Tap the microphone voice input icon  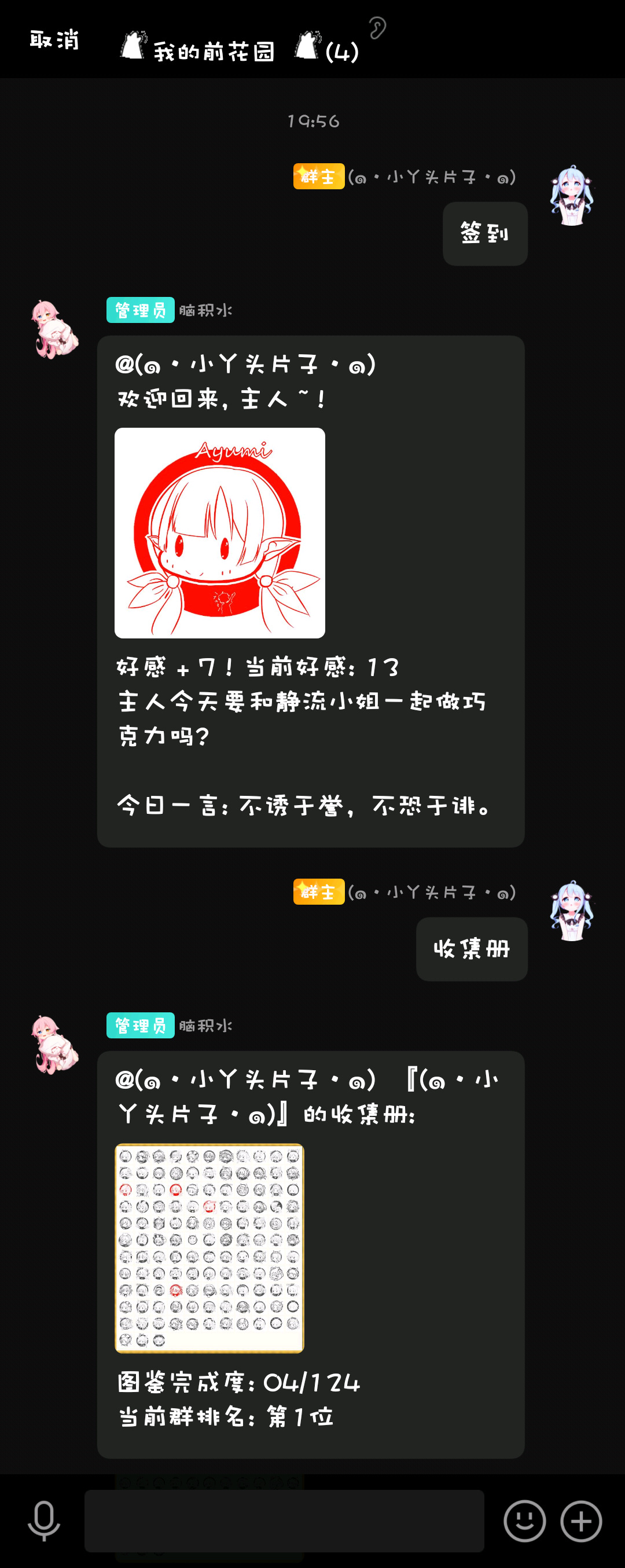coord(44,1521)
